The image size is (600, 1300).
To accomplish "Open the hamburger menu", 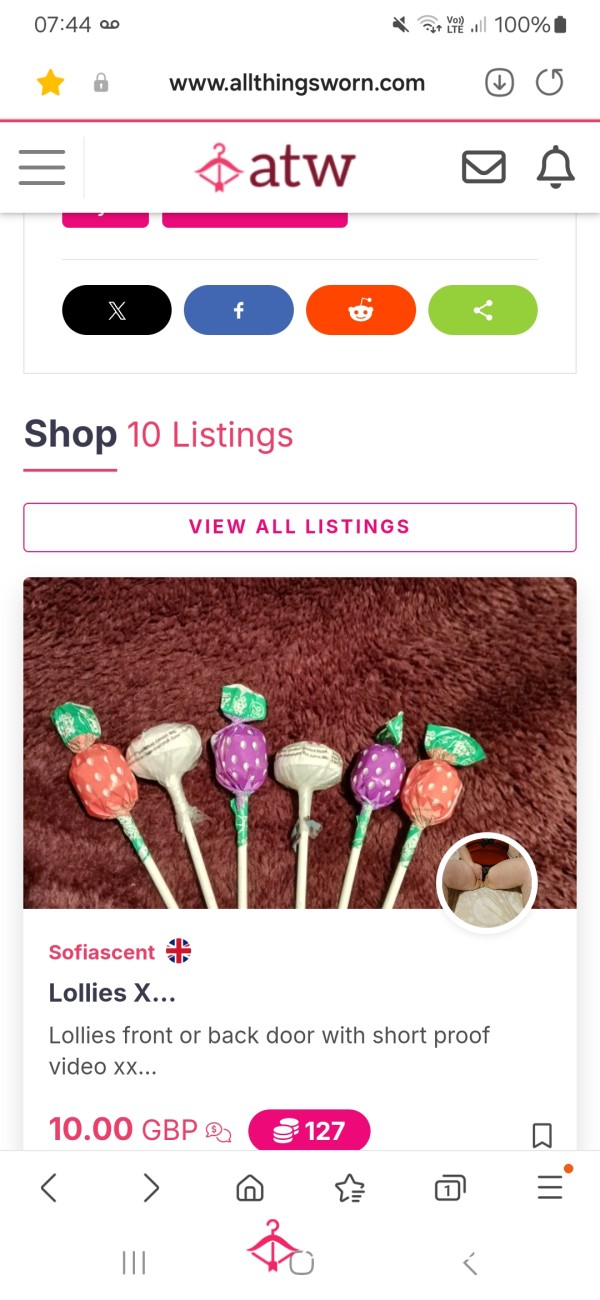I will click(42, 167).
